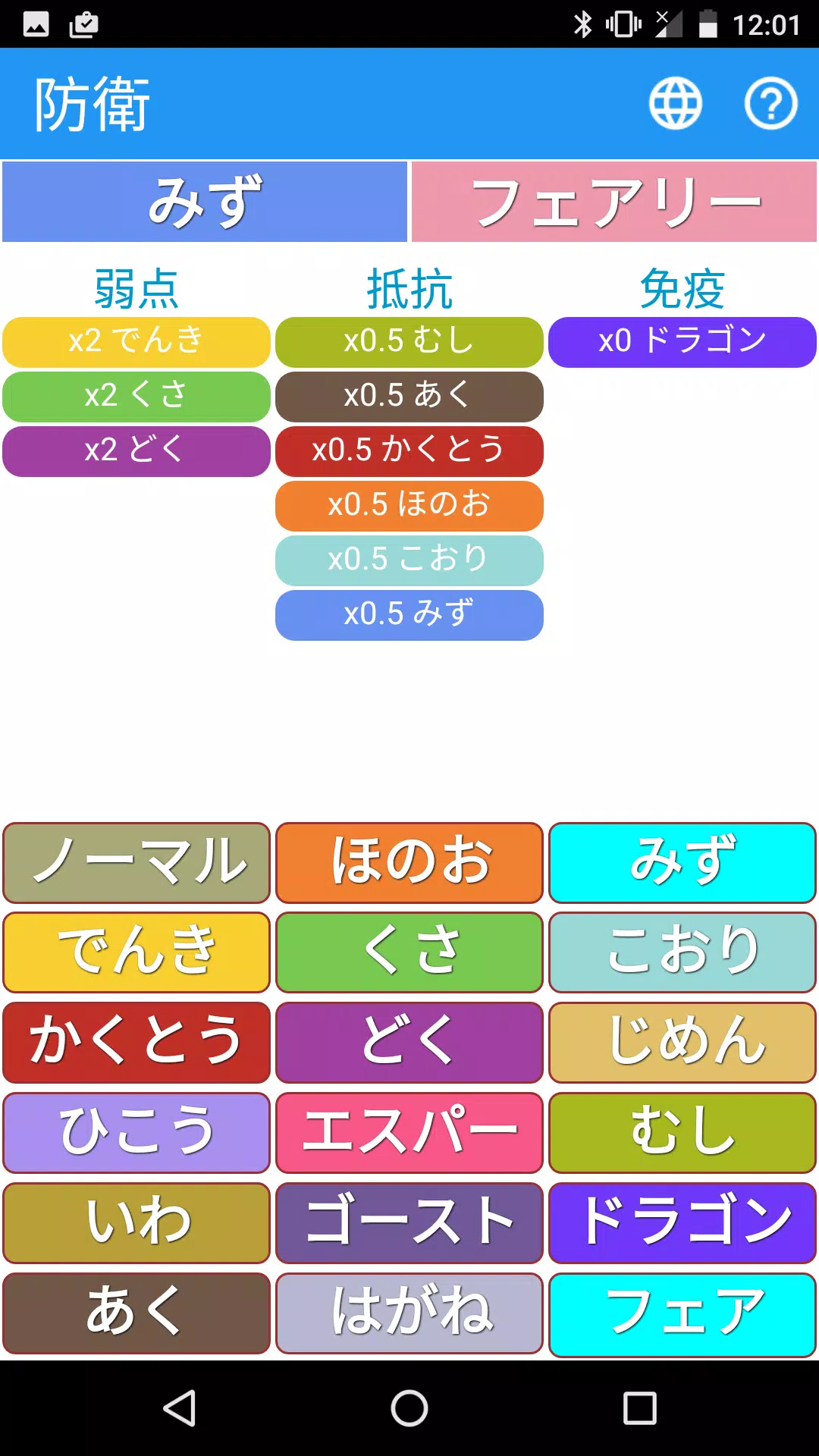Viewport: 819px width, 1456px height.
Task: Select the エスパー type
Action: point(409,1133)
